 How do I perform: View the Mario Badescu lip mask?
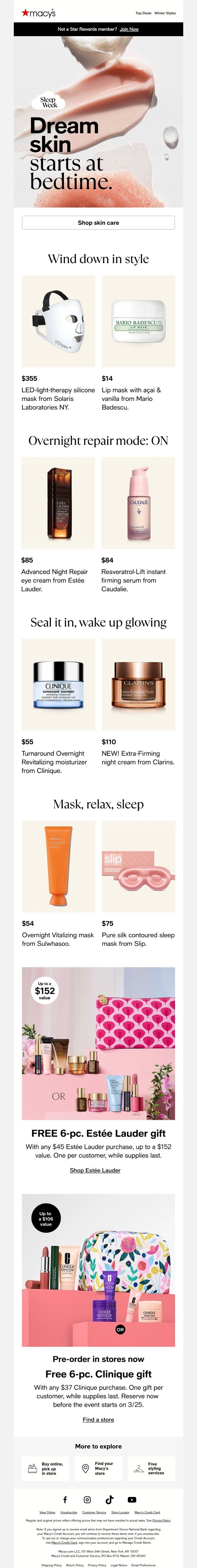[138, 321]
